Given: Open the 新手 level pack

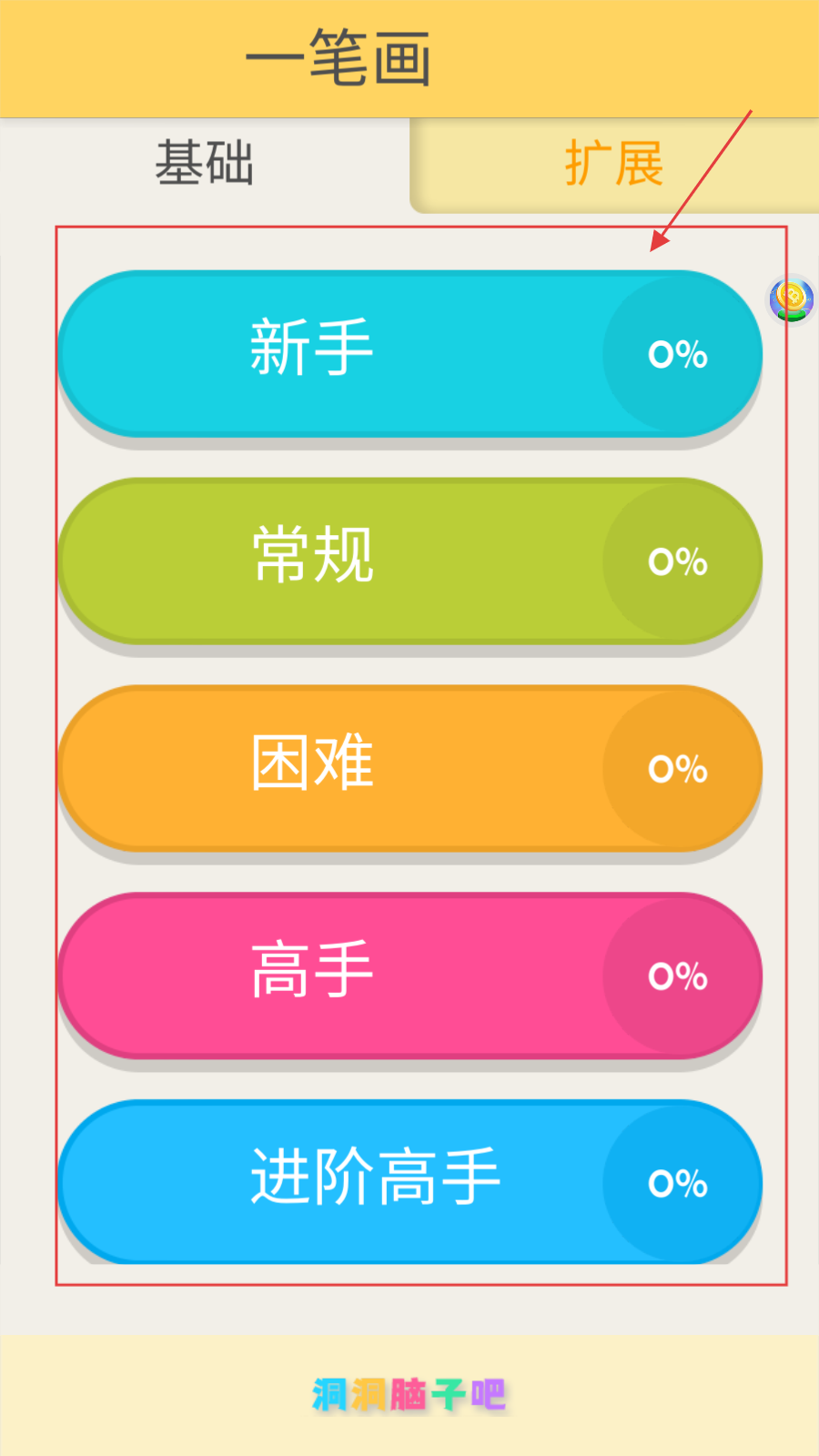Looking at the screenshot, I should 410,353.
